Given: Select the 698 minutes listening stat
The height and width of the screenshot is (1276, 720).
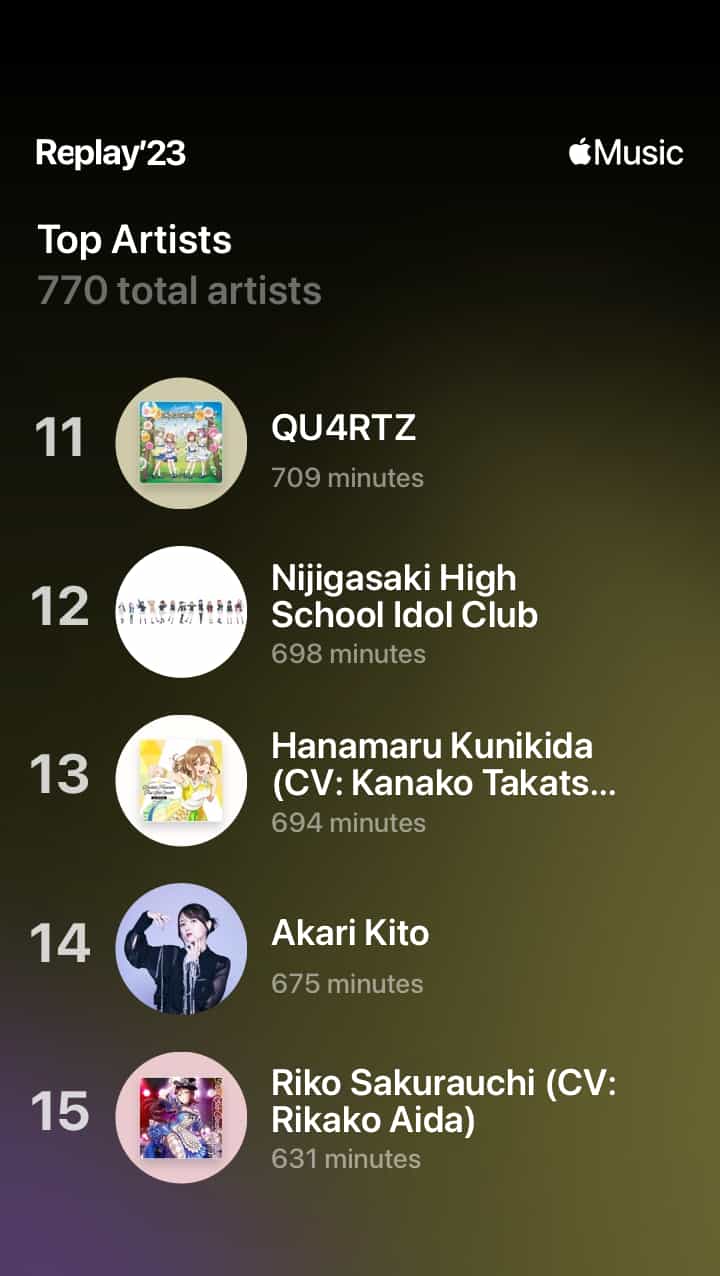Looking at the screenshot, I should tap(347, 653).
